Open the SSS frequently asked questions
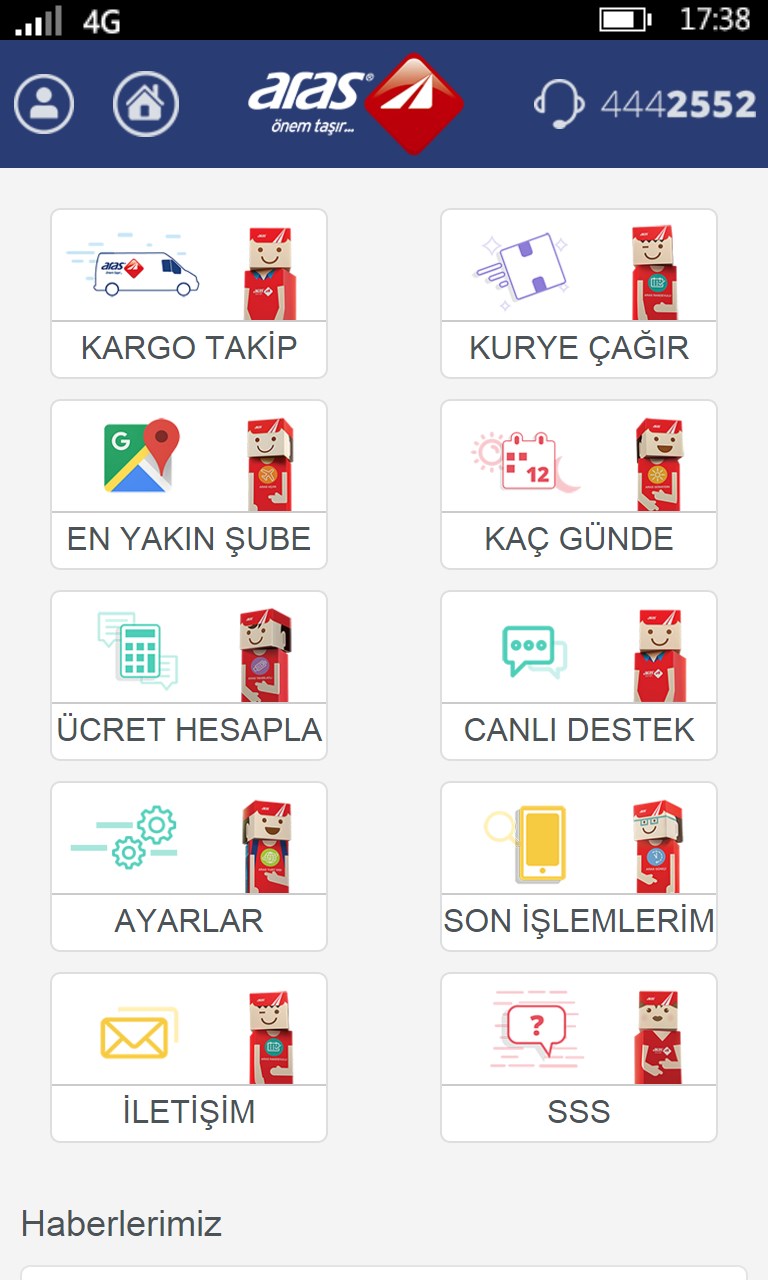 579,1058
